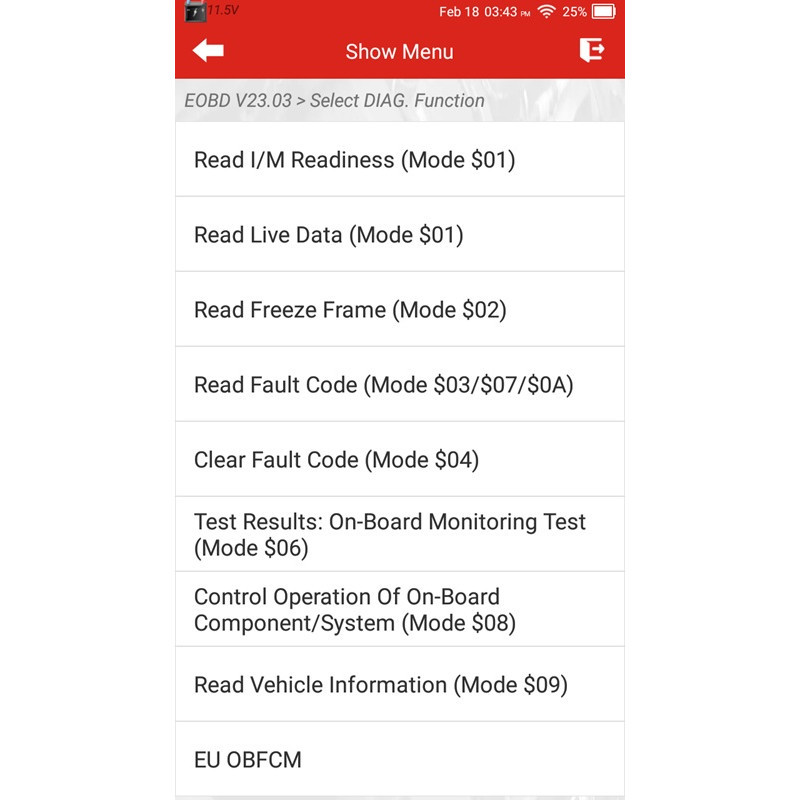Open Control Operation Of On-Board Component/System
The image size is (800, 800).
(400, 610)
